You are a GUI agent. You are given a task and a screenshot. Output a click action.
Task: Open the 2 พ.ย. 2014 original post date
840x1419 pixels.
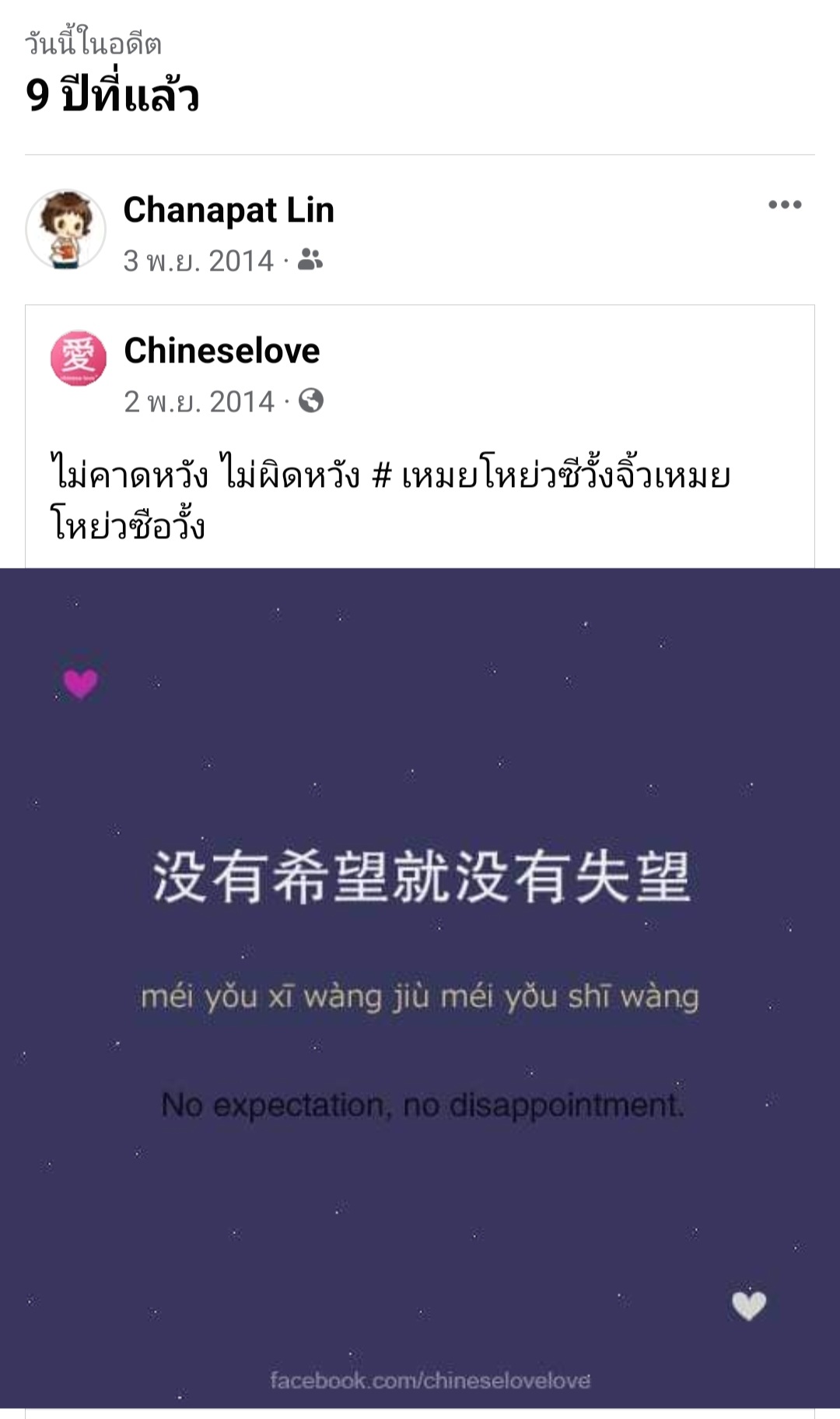coord(199,401)
